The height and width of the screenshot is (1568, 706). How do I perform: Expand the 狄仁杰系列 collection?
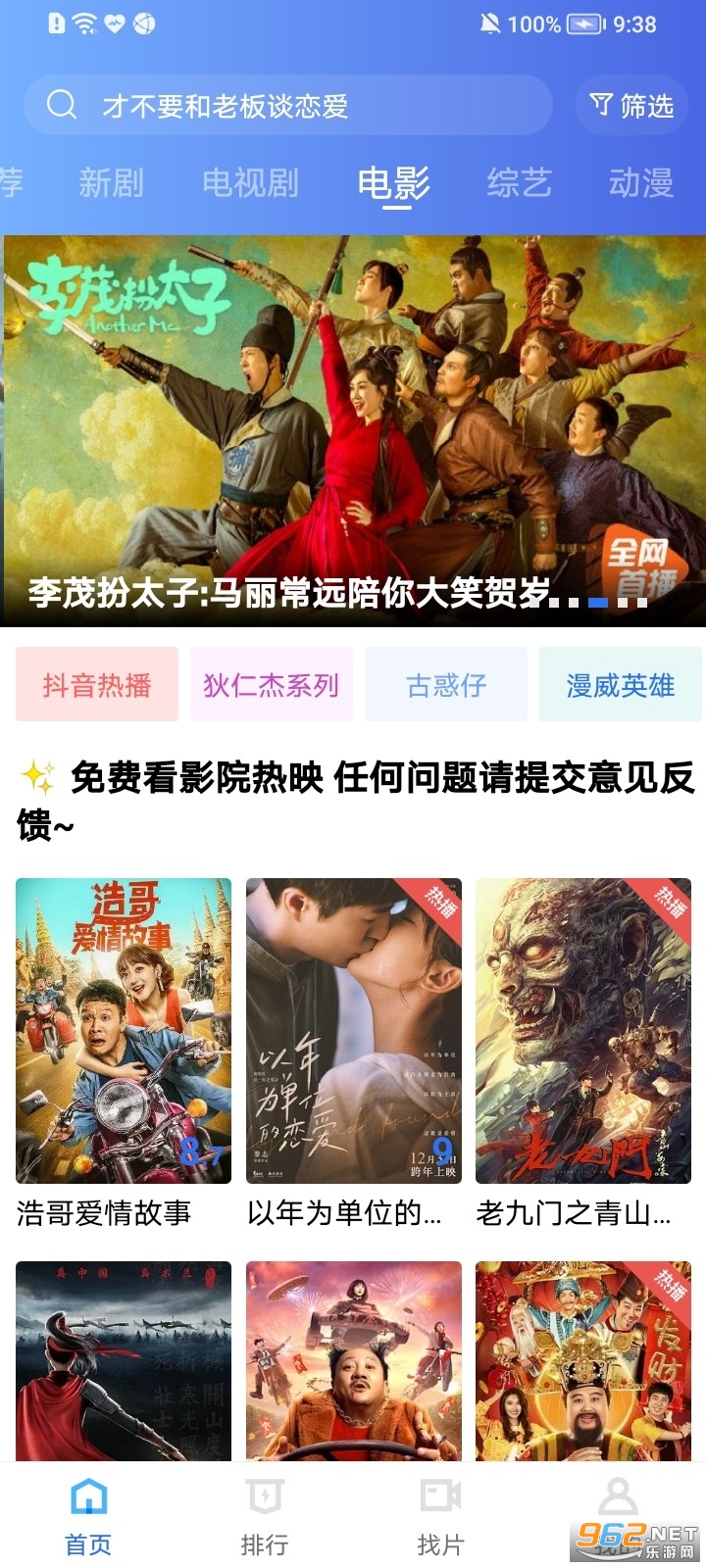[x=272, y=684]
